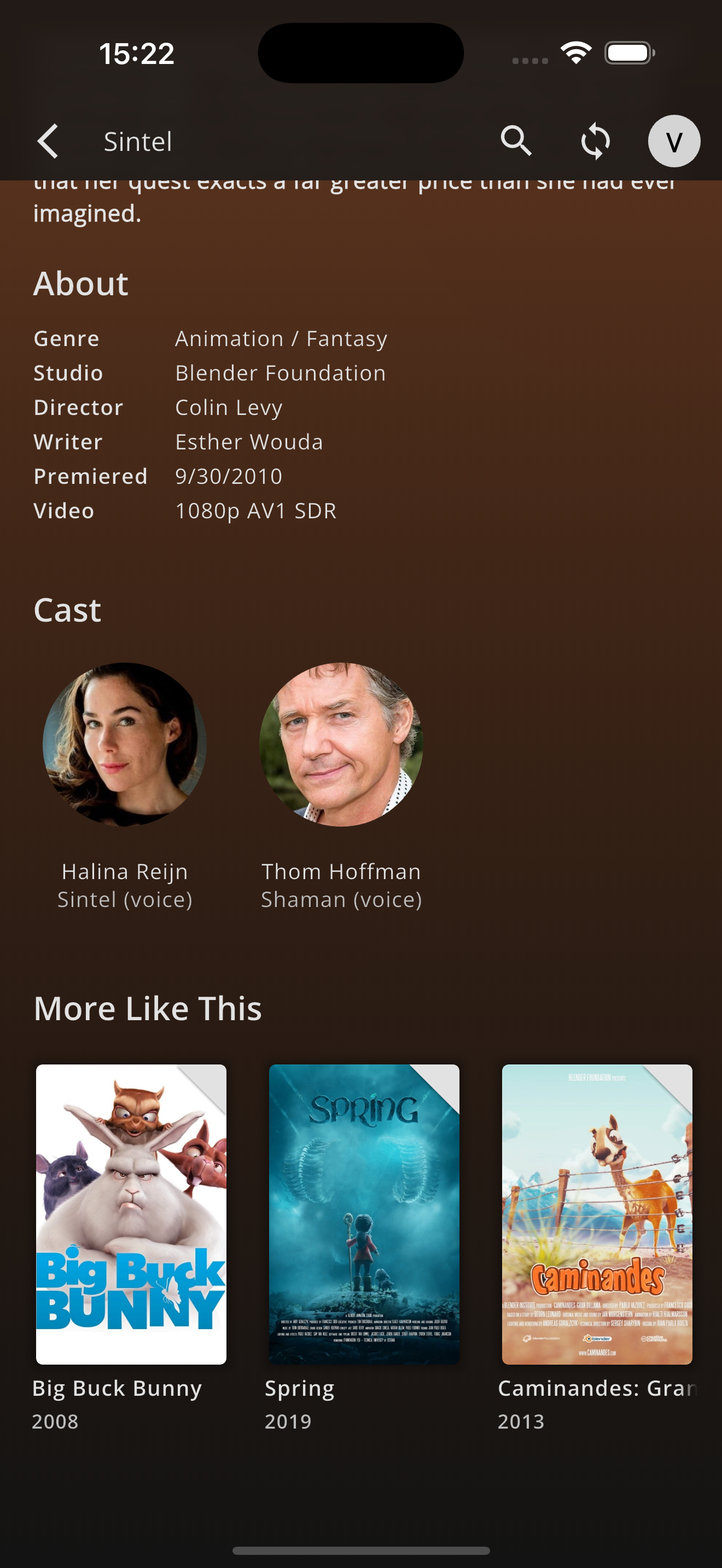The width and height of the screenshot is (722, 1568).
Task: Open cast member Halina Reijn
Action: click(x=125, y=745)
